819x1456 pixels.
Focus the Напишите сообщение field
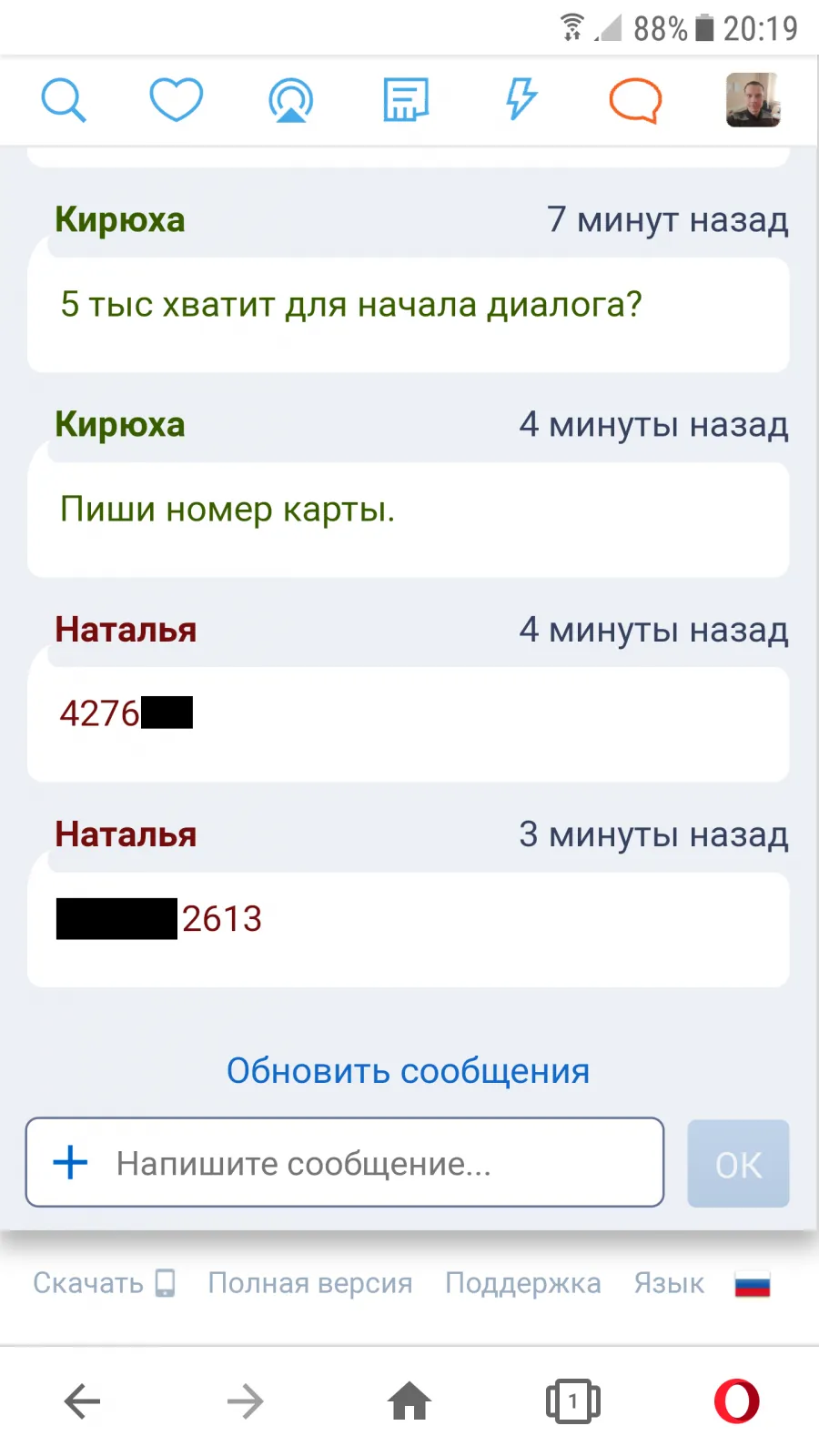[x=345, y=1162]
